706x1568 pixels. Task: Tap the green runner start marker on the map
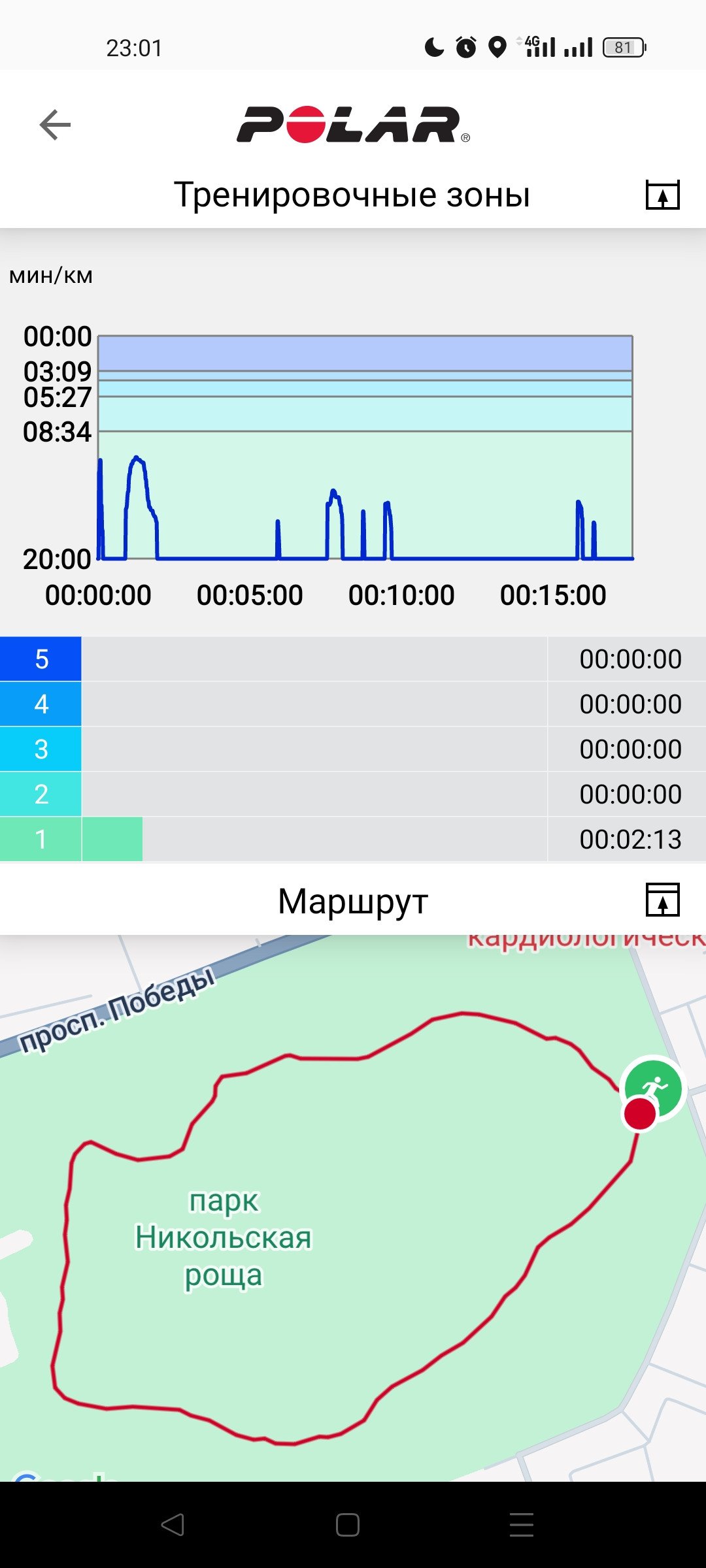coord(654,1088)
